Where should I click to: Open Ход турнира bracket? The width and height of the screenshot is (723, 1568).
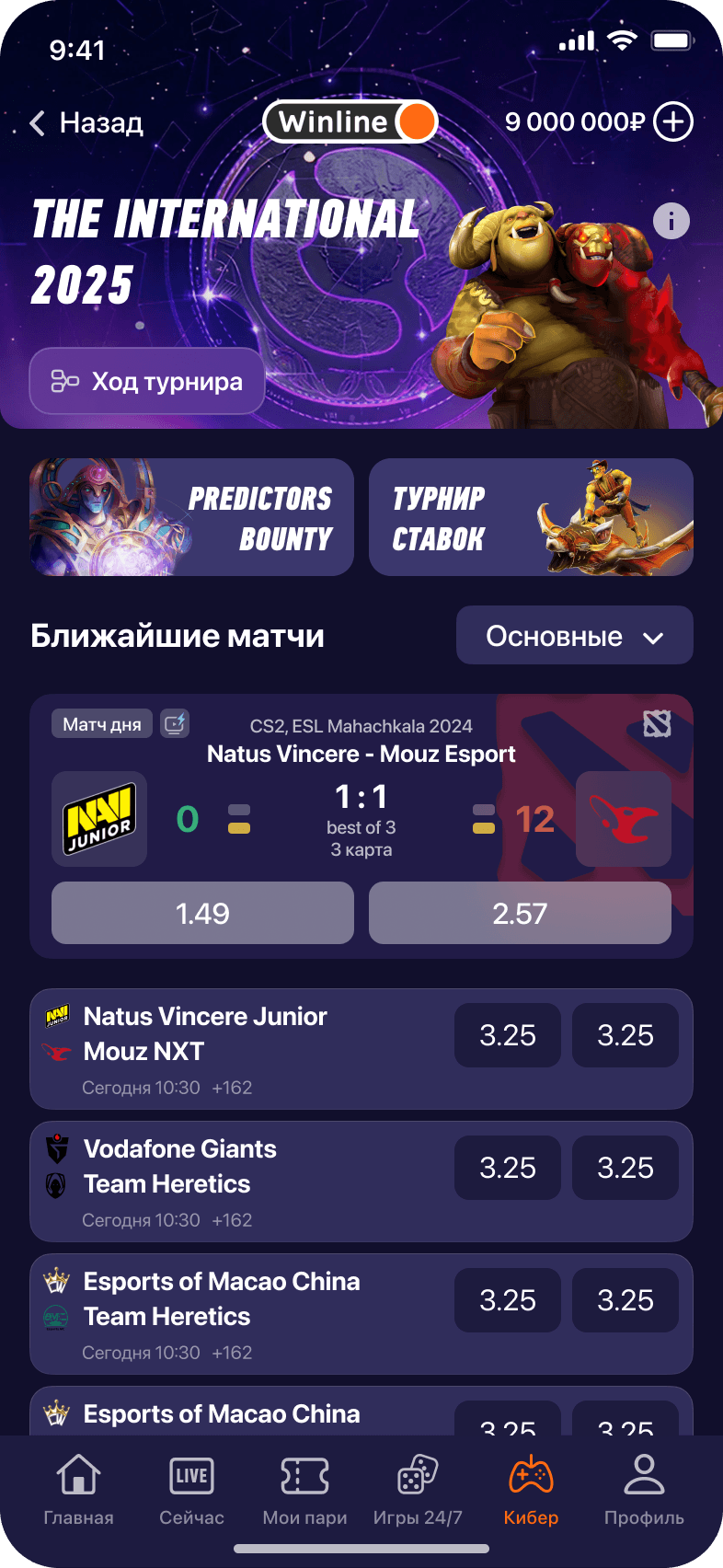[147, 381]
